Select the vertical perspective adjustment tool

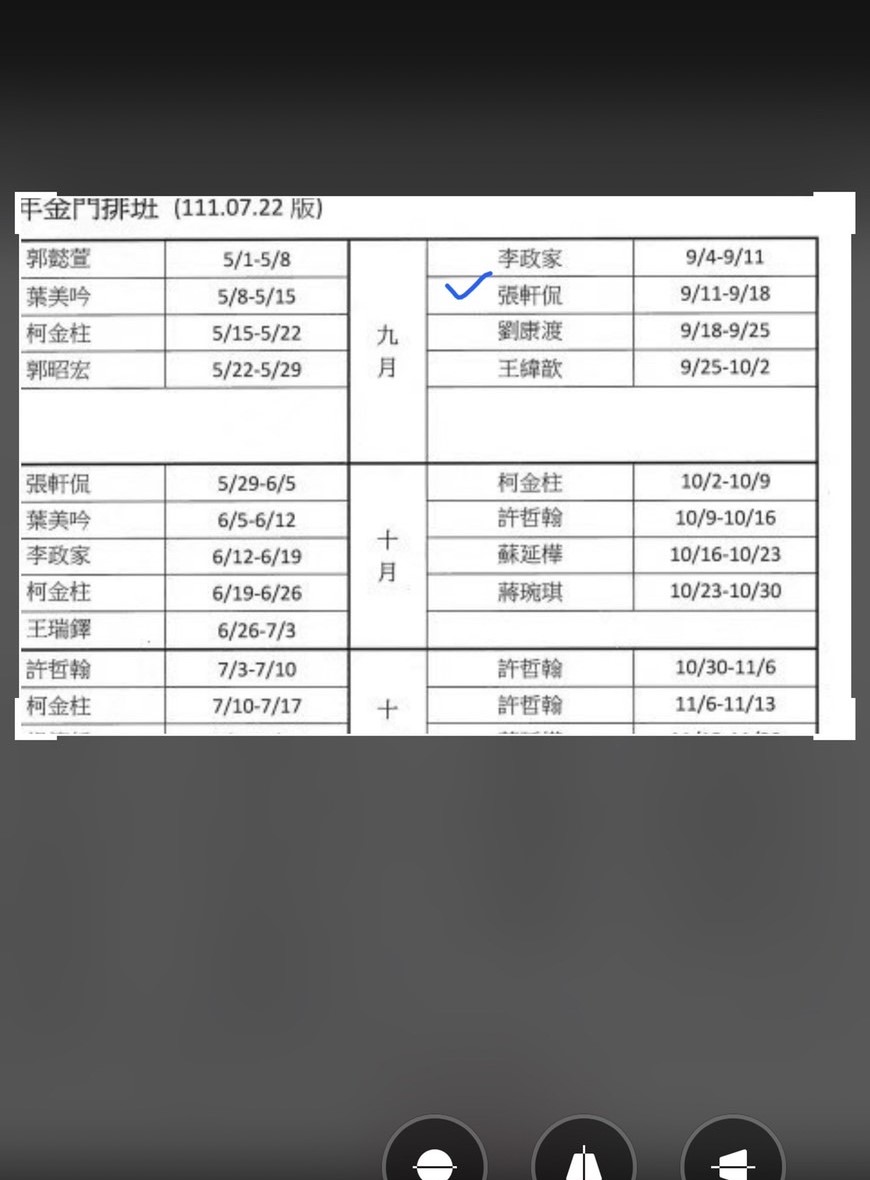pyautogui.click(x=584, y=1160)
